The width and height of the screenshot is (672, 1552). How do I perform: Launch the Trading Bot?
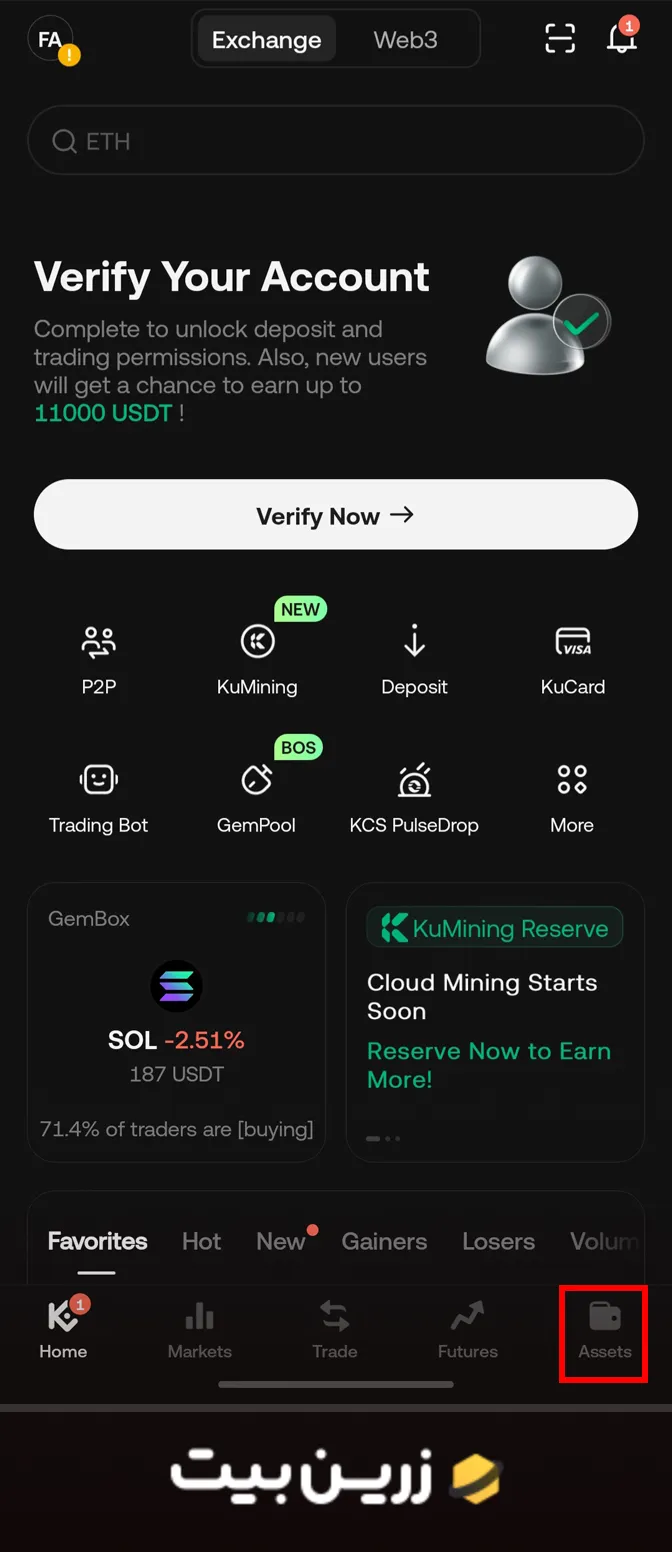click(x=99, y=796)
